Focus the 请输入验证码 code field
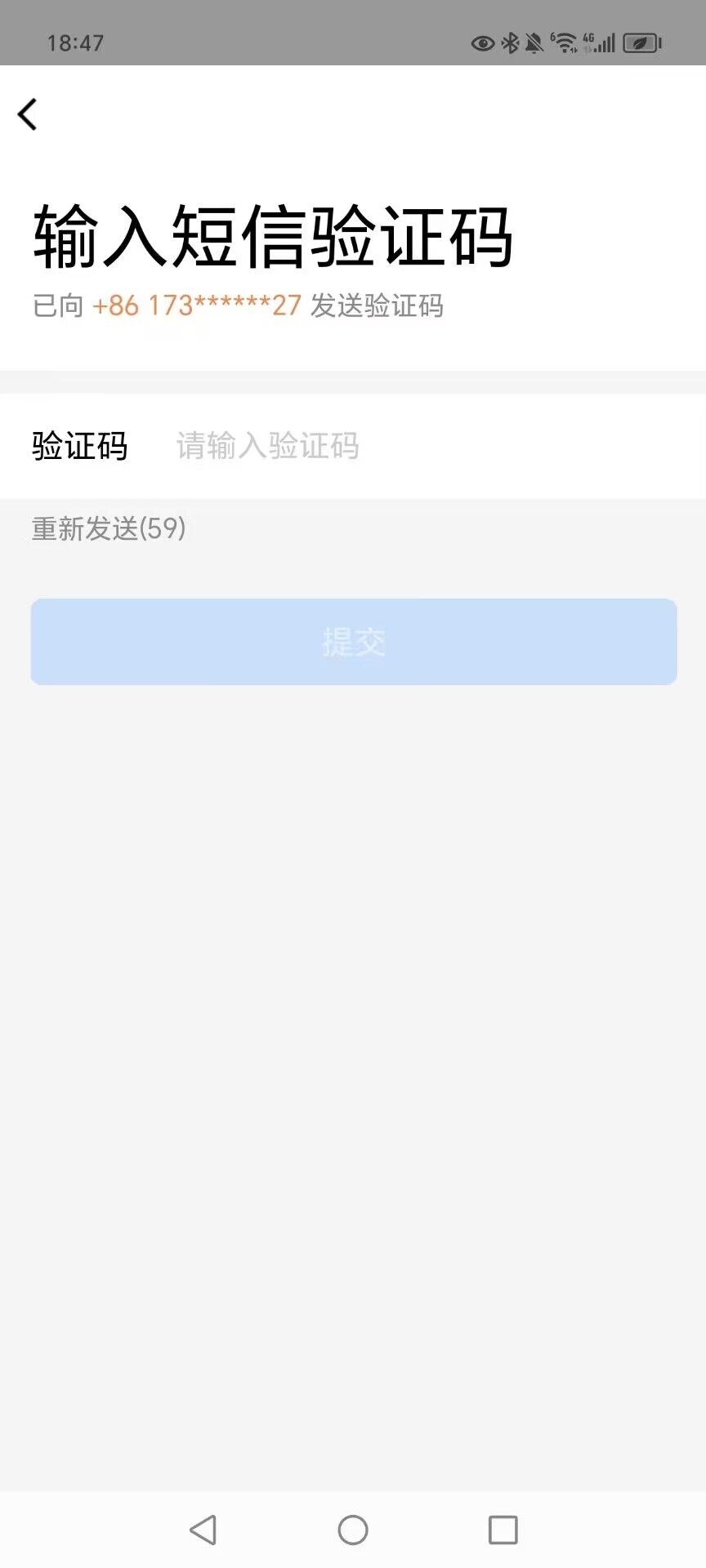 409,446
